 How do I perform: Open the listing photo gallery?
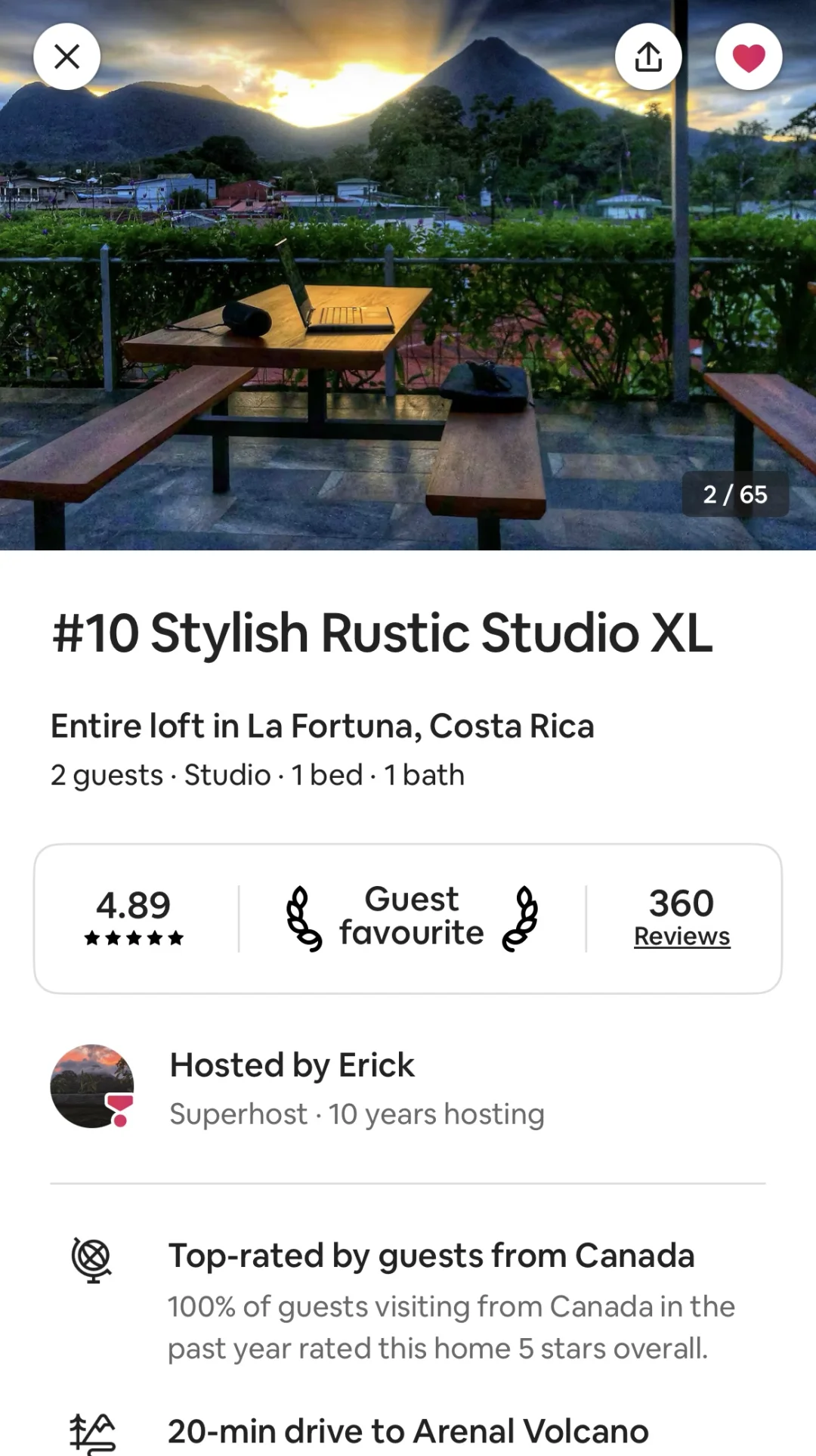pos(408,302)
